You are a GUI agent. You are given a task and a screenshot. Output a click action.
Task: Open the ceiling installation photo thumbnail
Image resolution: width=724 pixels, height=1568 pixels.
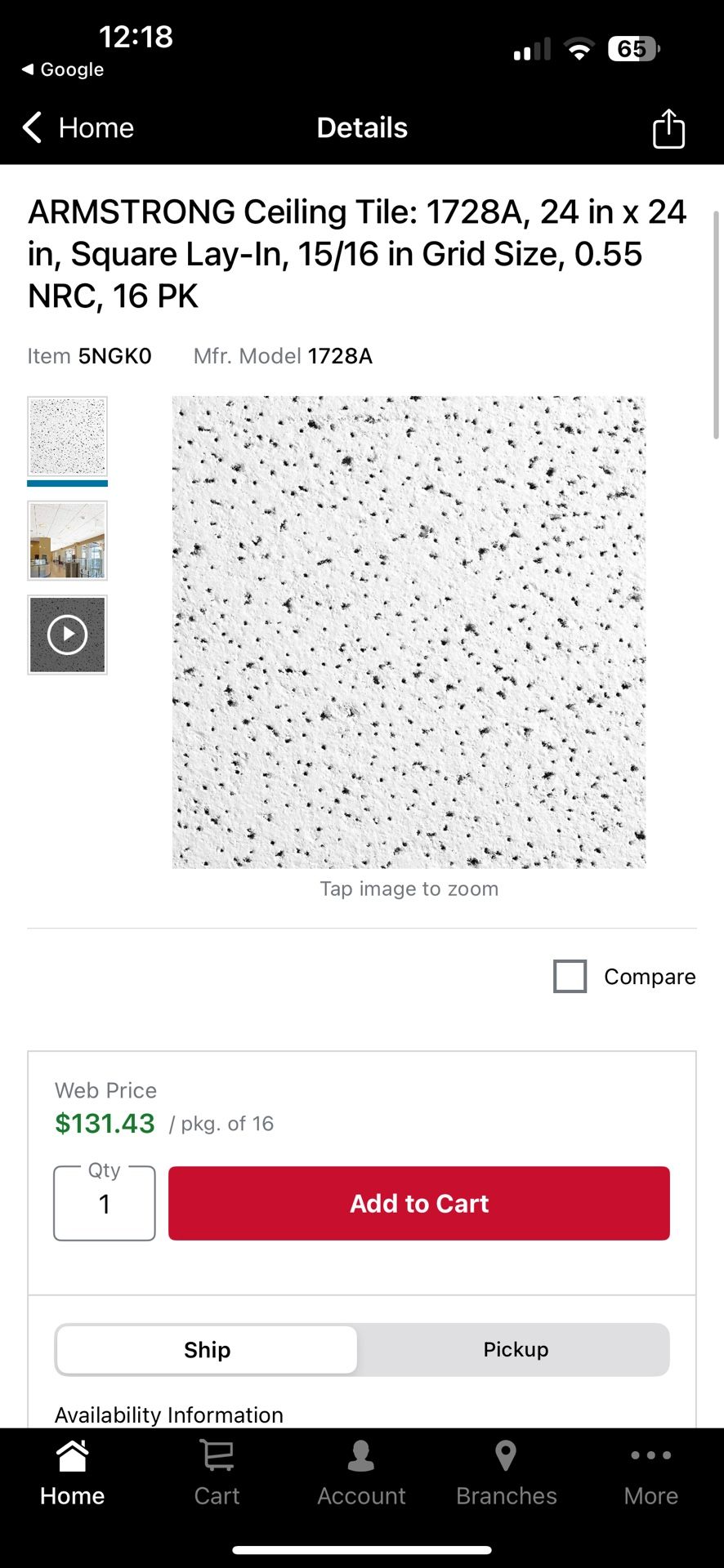pyautogui.click(x=67, y=540)
